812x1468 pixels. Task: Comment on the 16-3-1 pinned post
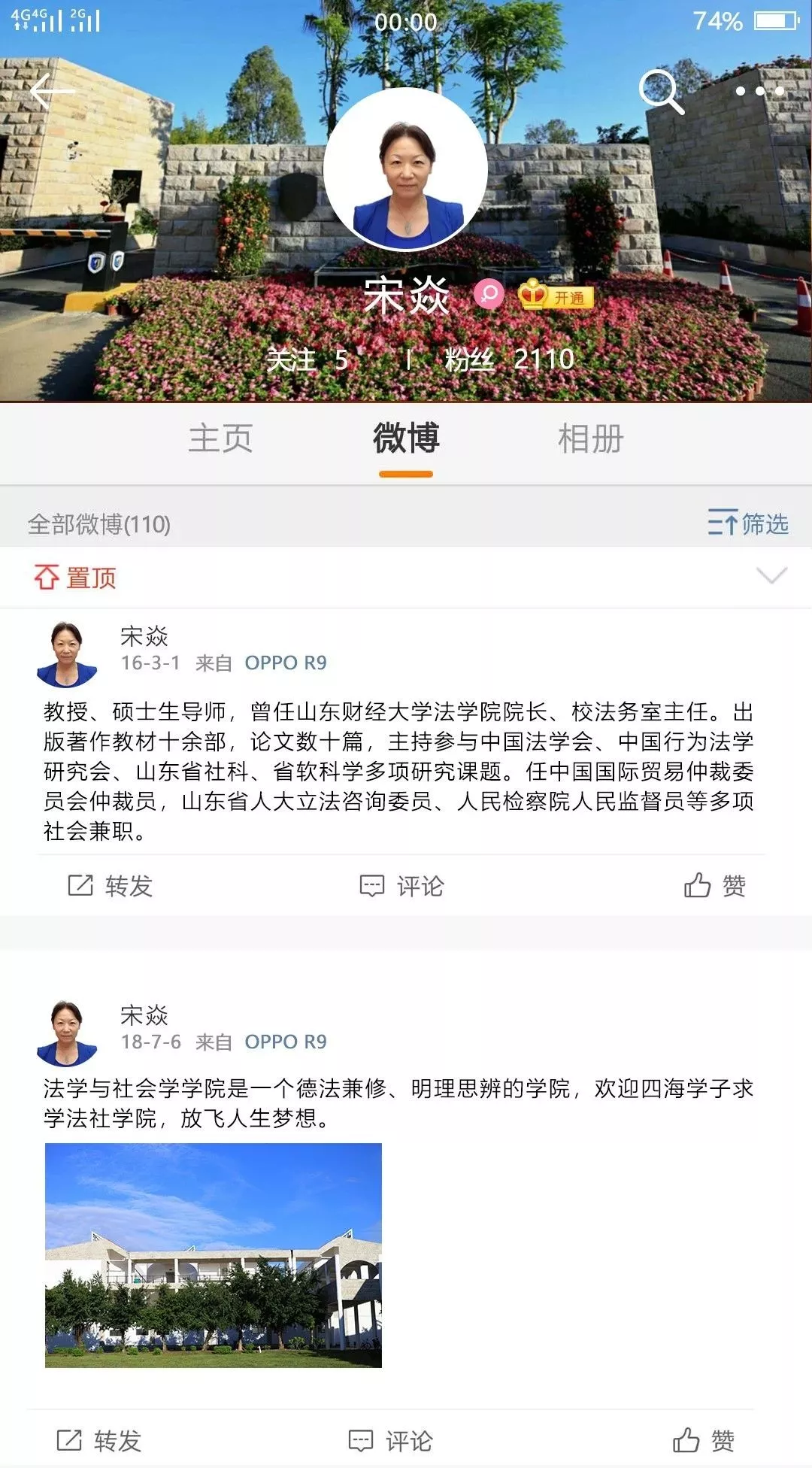coord(401,886)
